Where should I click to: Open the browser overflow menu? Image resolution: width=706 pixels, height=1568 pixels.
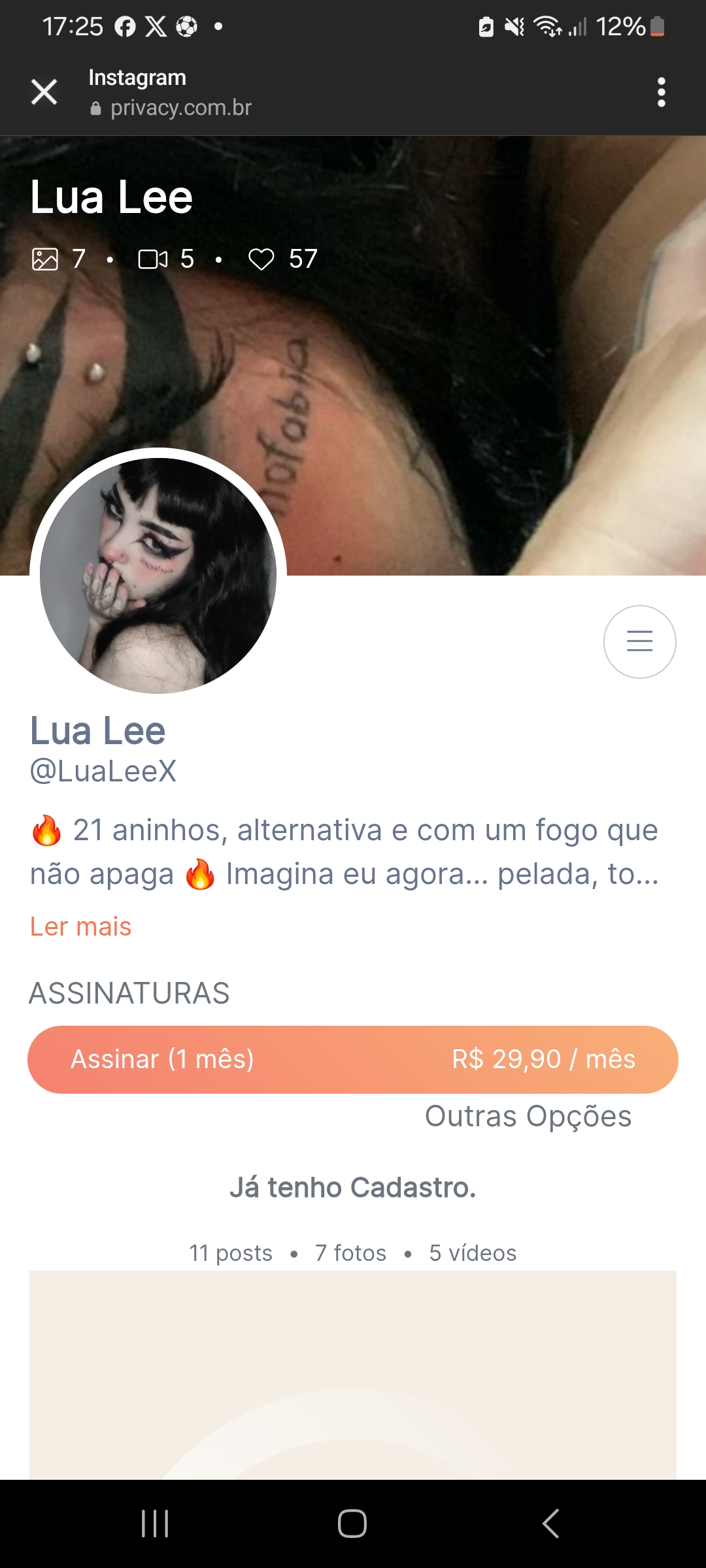click(x=661, y=92)
